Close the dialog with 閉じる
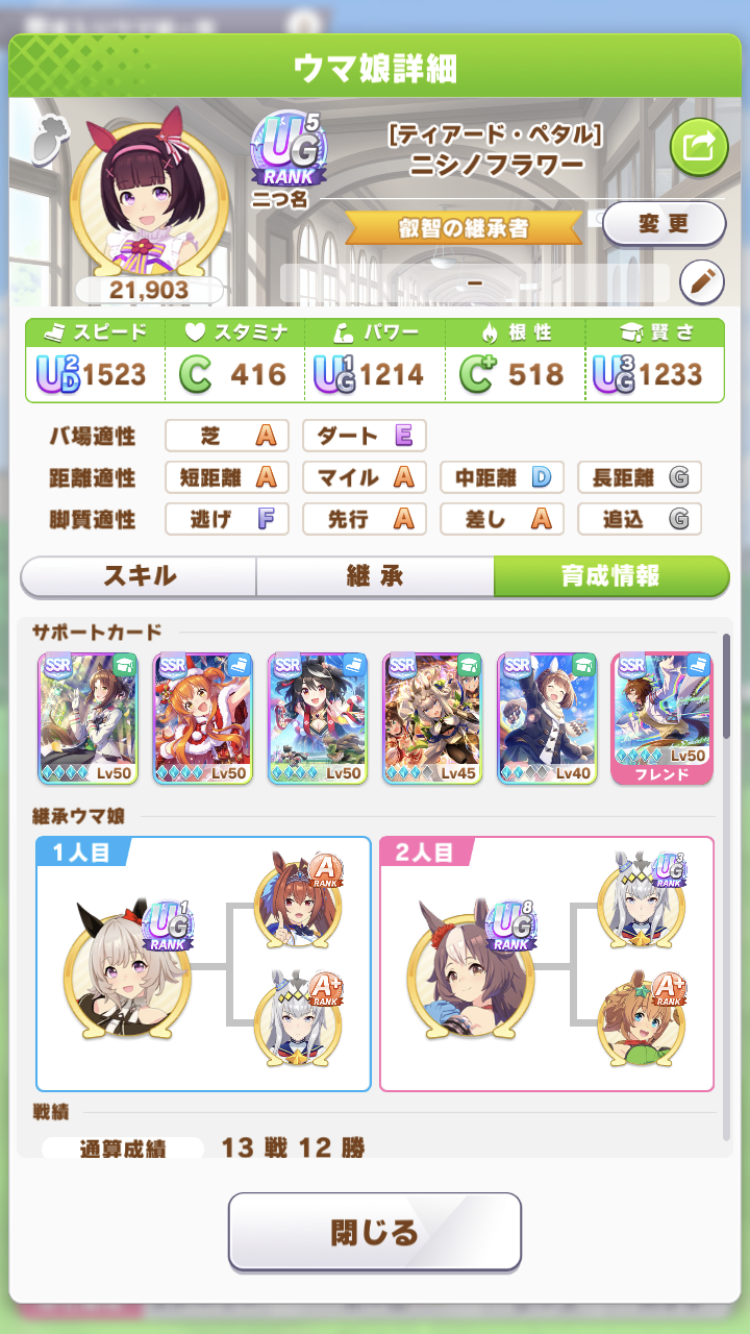 375,1231
